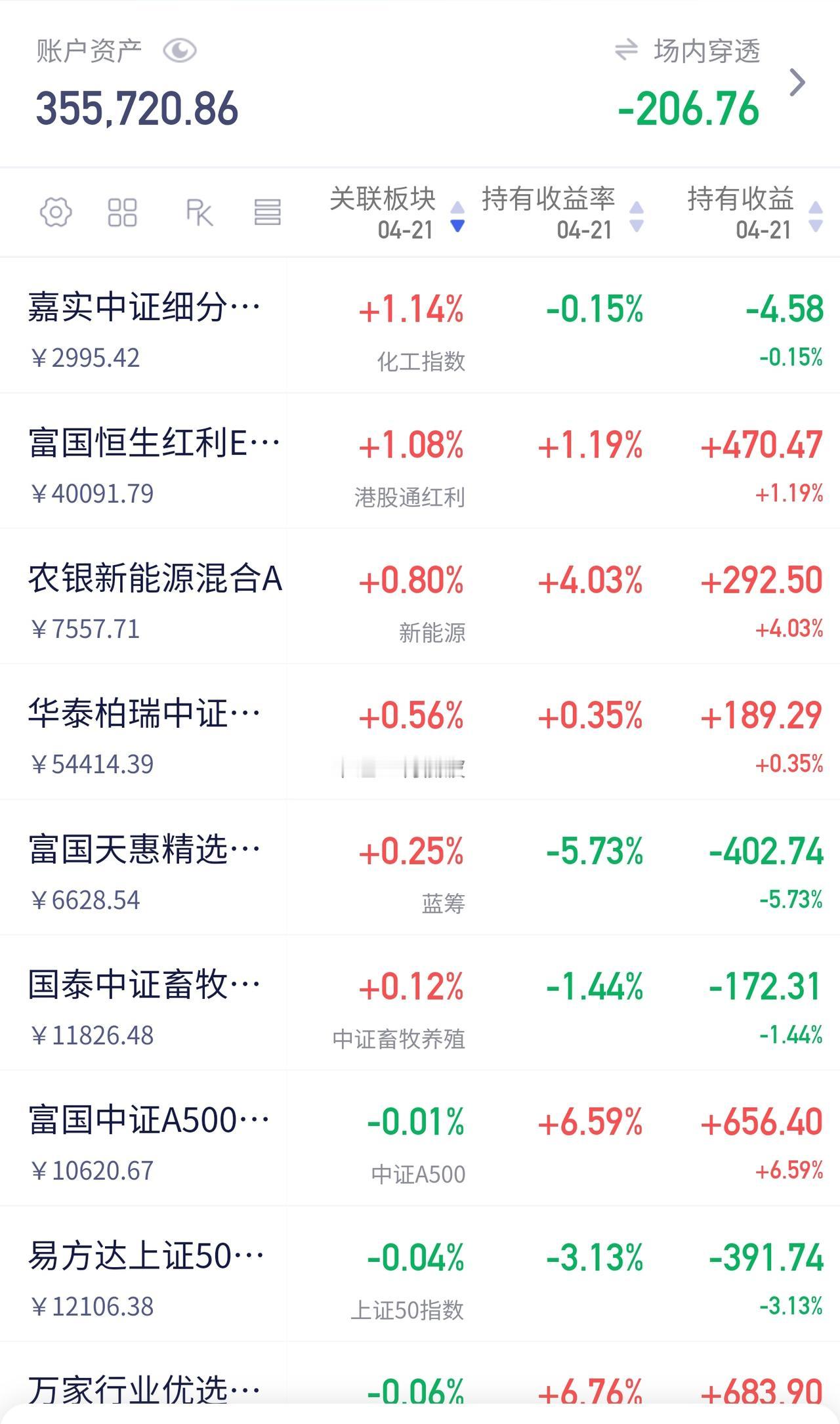Open 嘉实中证细分 fund details
The image size is (840, 1424).
(144, 305)
